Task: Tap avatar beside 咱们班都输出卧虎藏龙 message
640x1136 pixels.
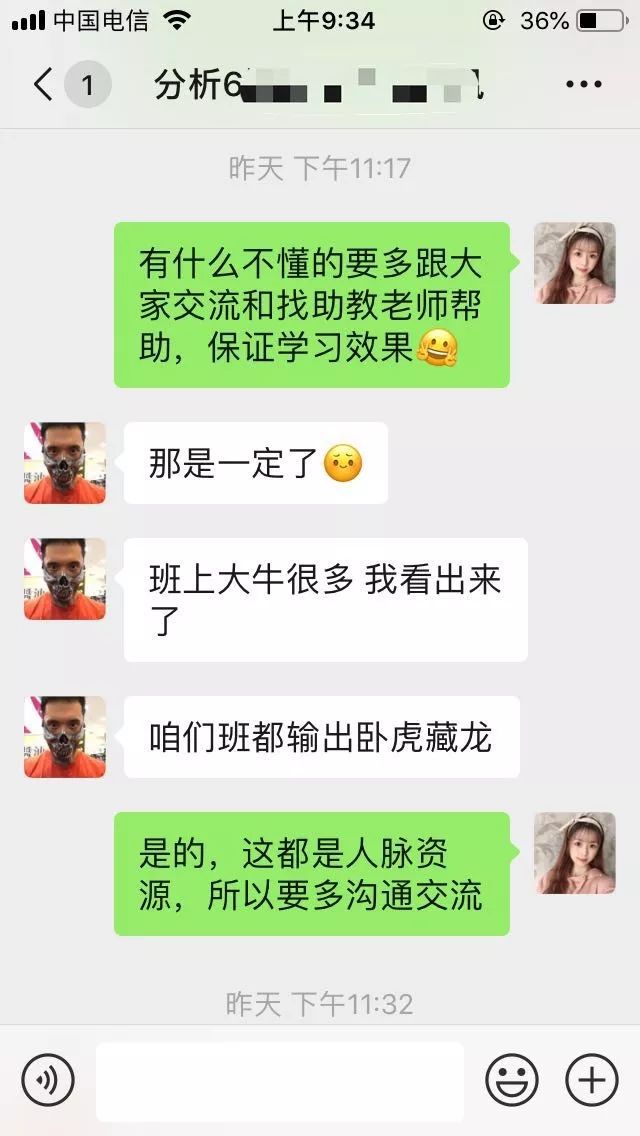Action: coord(65,737)
